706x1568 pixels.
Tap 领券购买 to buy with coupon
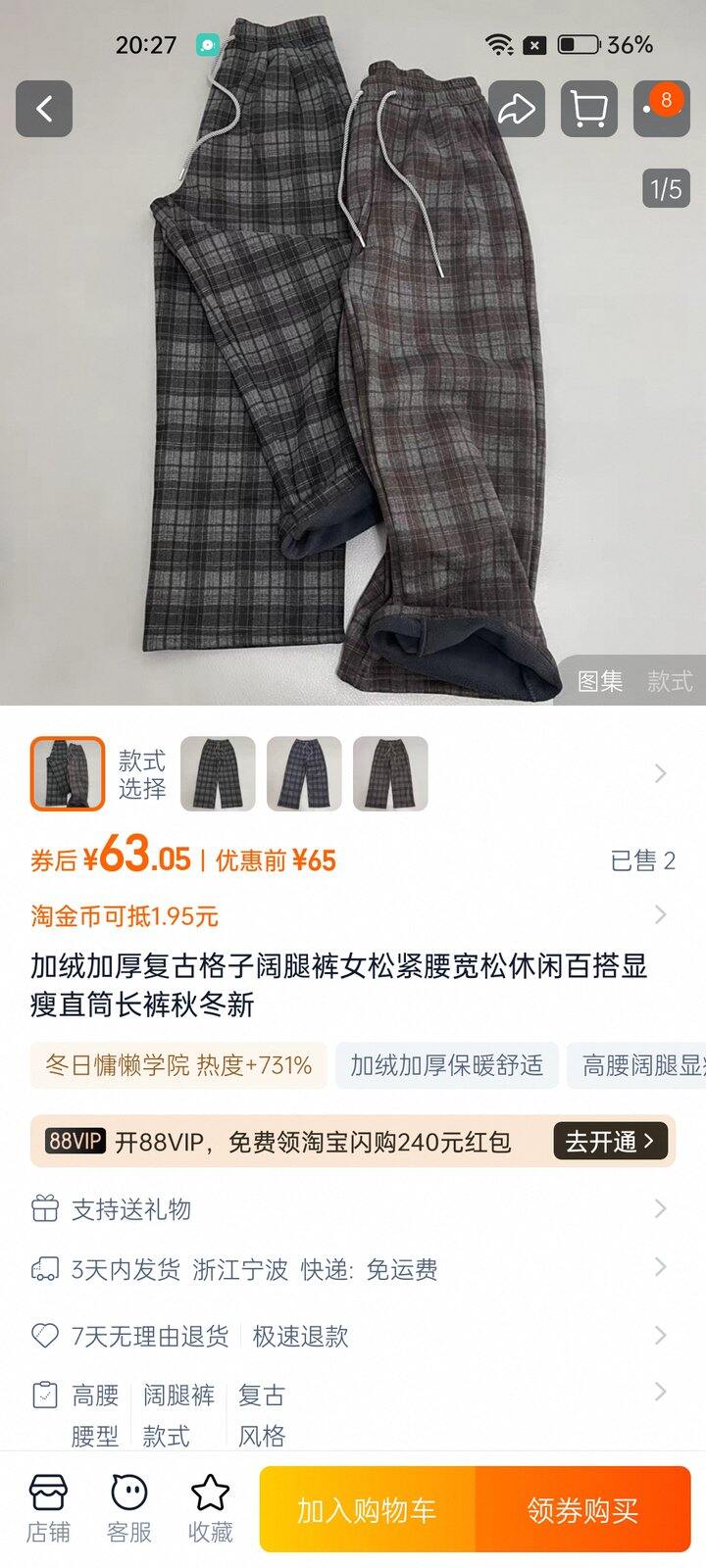click(582, 1510)
